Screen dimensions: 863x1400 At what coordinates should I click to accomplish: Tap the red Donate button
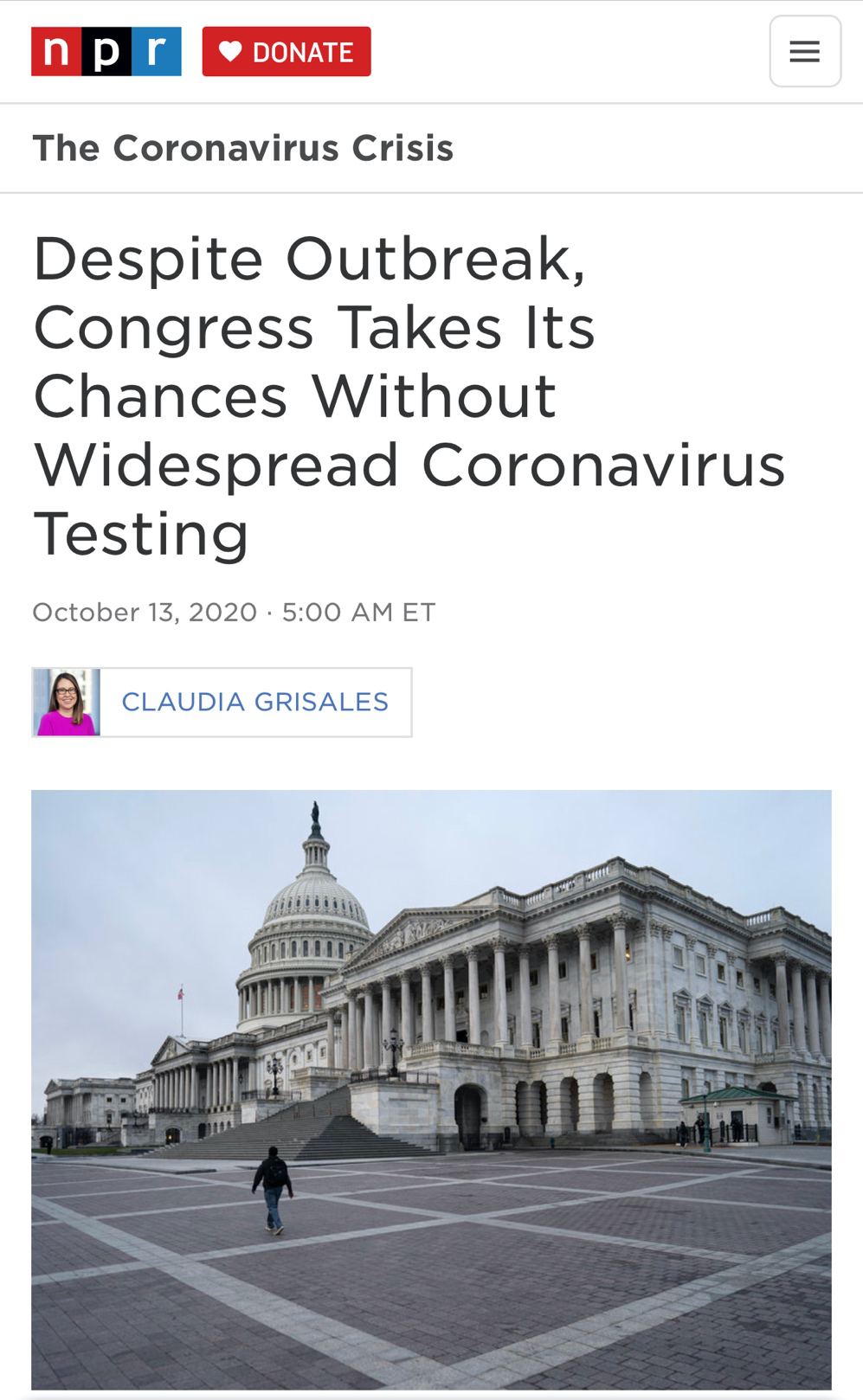[x=287, y=52]
